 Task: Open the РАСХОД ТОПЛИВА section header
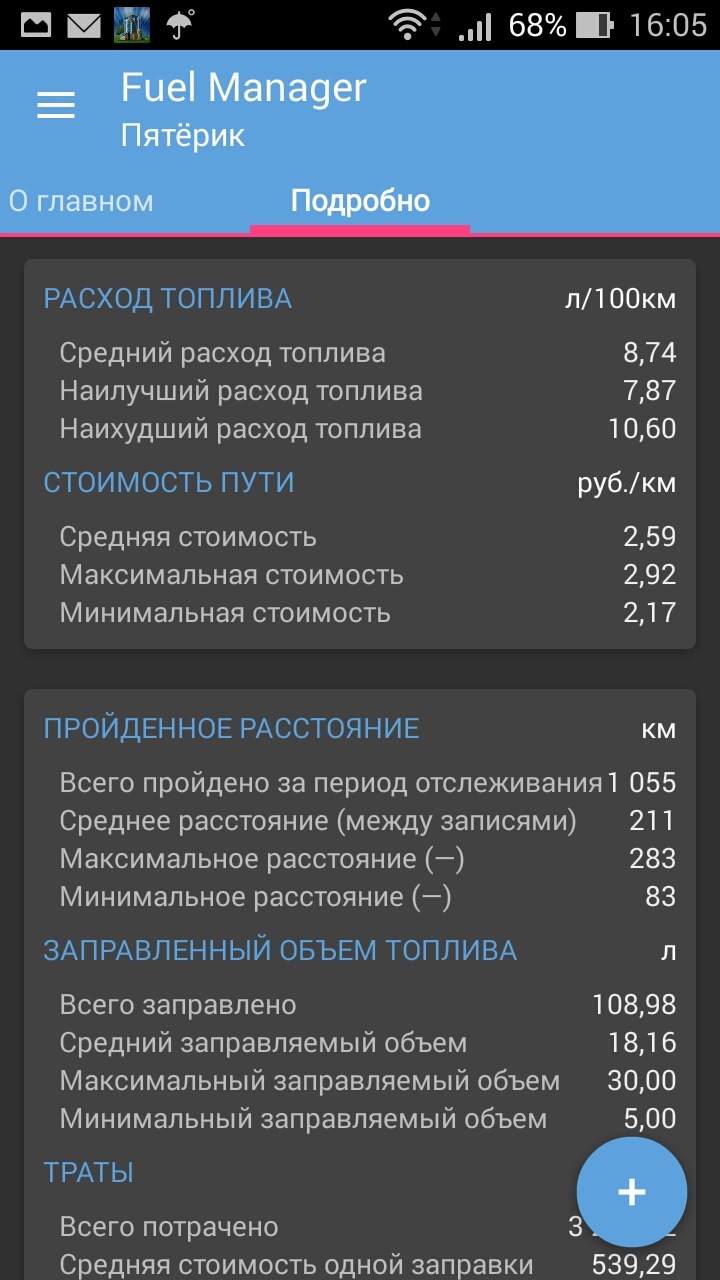coord(165,298)
